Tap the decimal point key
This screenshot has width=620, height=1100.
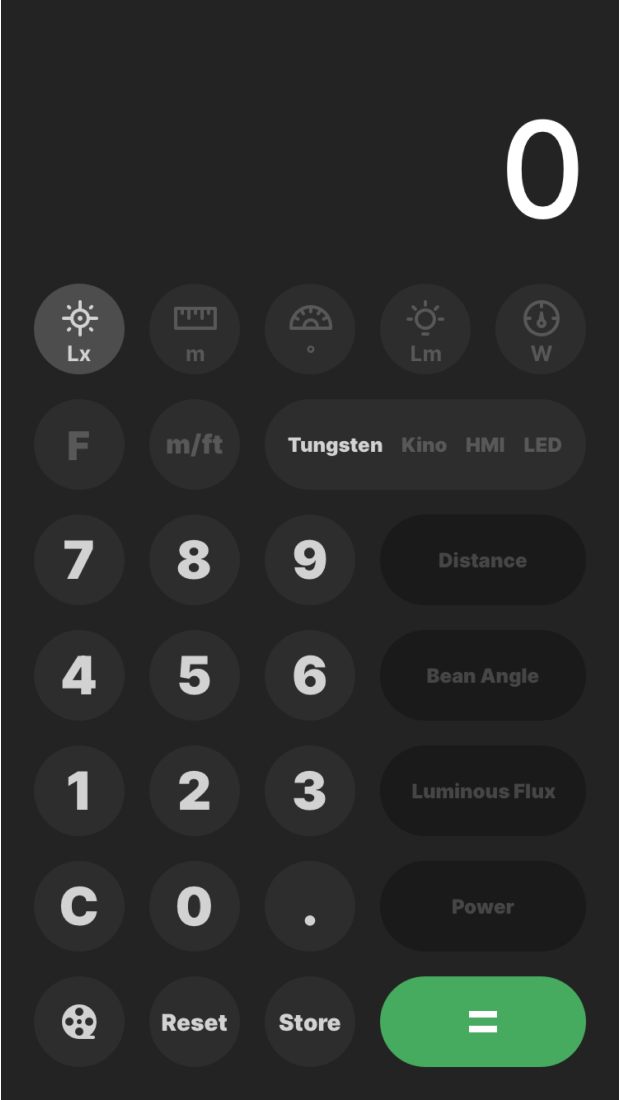(310, 907)
